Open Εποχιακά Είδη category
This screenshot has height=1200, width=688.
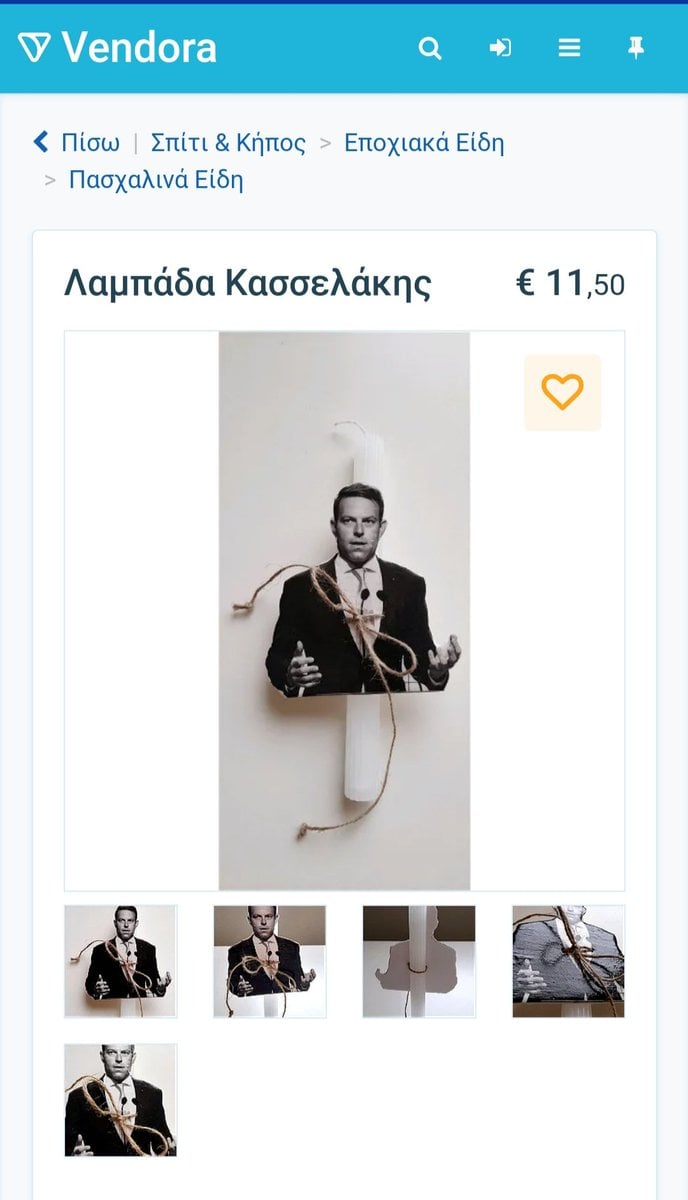click(x=424, y=142)
